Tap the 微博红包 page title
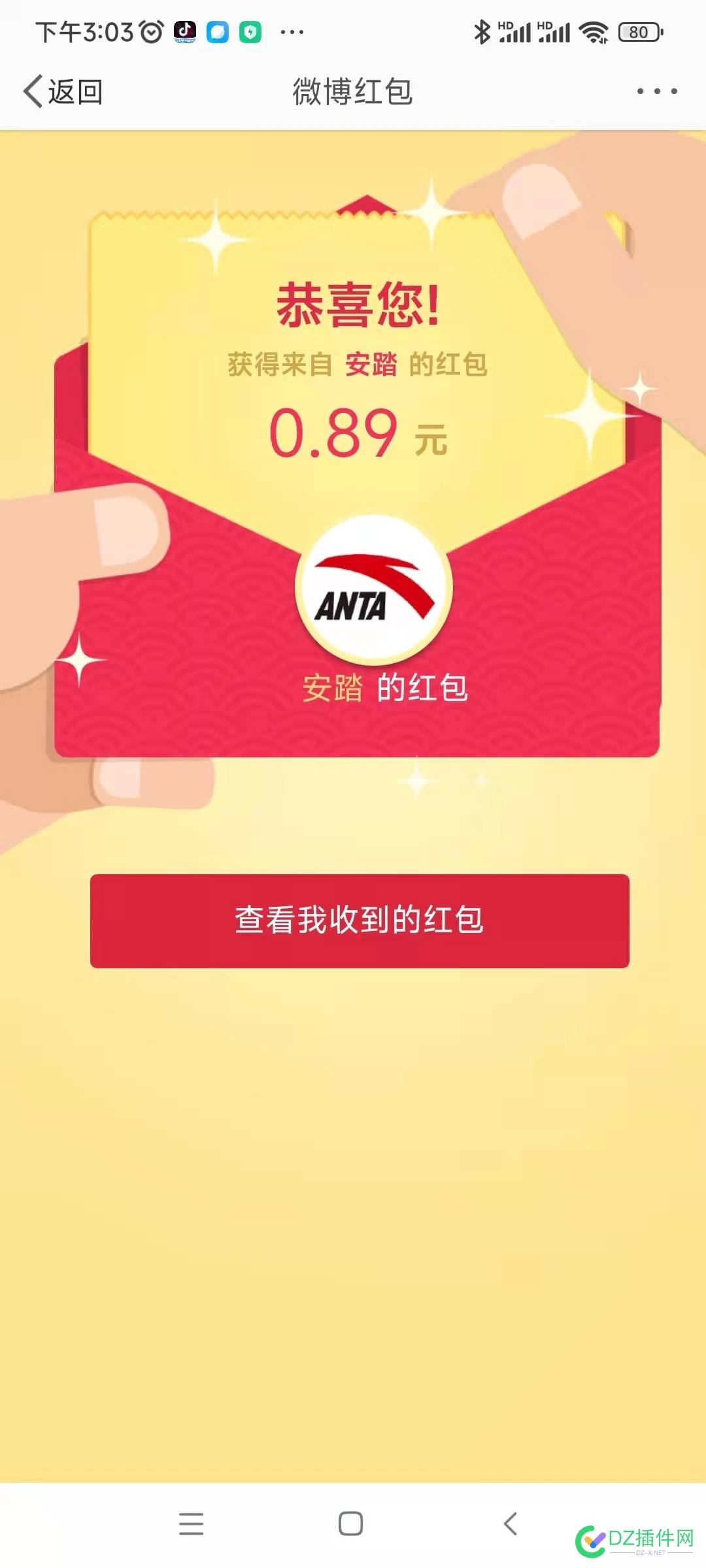Viewport: 706px width, 1568px height. click(x=353, y=91)
